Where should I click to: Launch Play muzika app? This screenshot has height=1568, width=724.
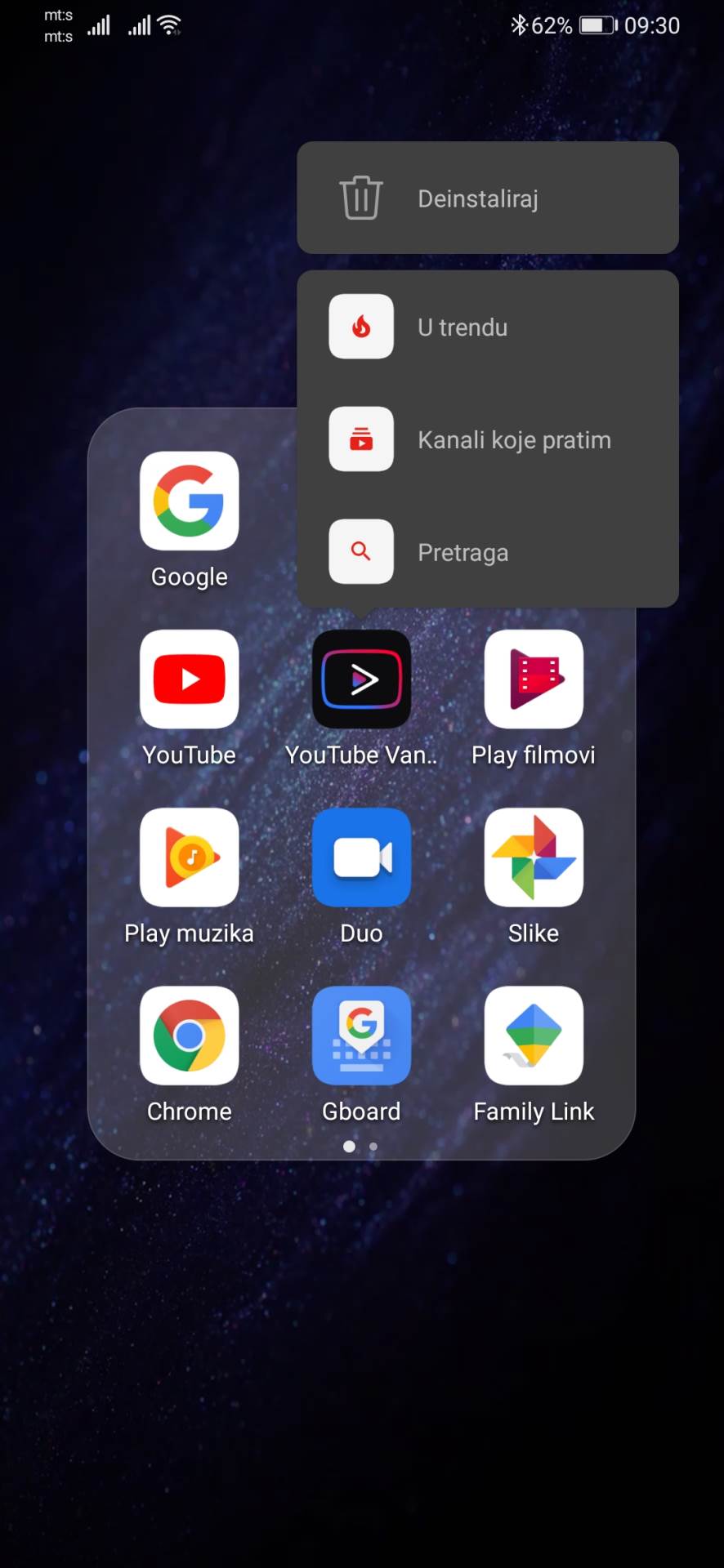tap(190, 857)
